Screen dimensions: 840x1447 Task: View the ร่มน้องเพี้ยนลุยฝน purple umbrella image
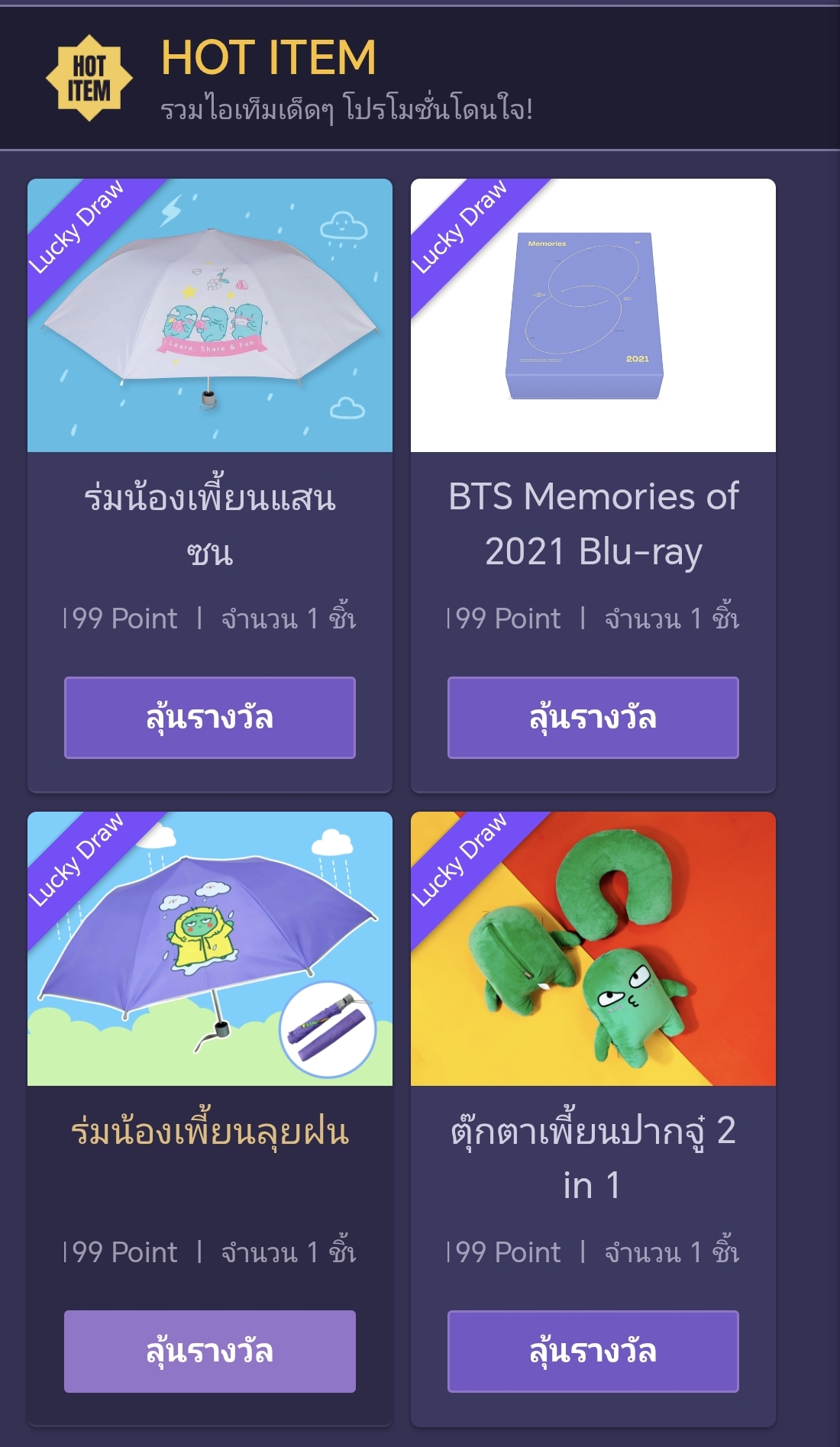click(x=210, y=948)
